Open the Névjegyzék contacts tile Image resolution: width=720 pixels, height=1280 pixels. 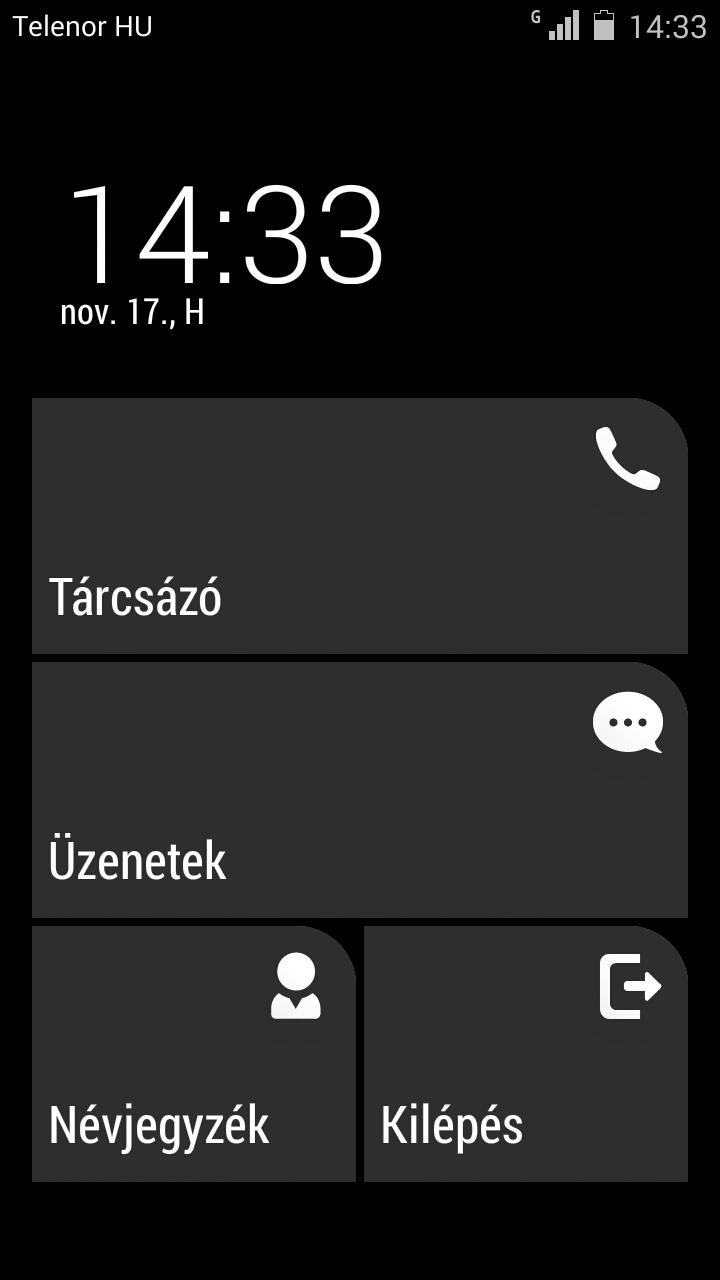coord(194,1054)
